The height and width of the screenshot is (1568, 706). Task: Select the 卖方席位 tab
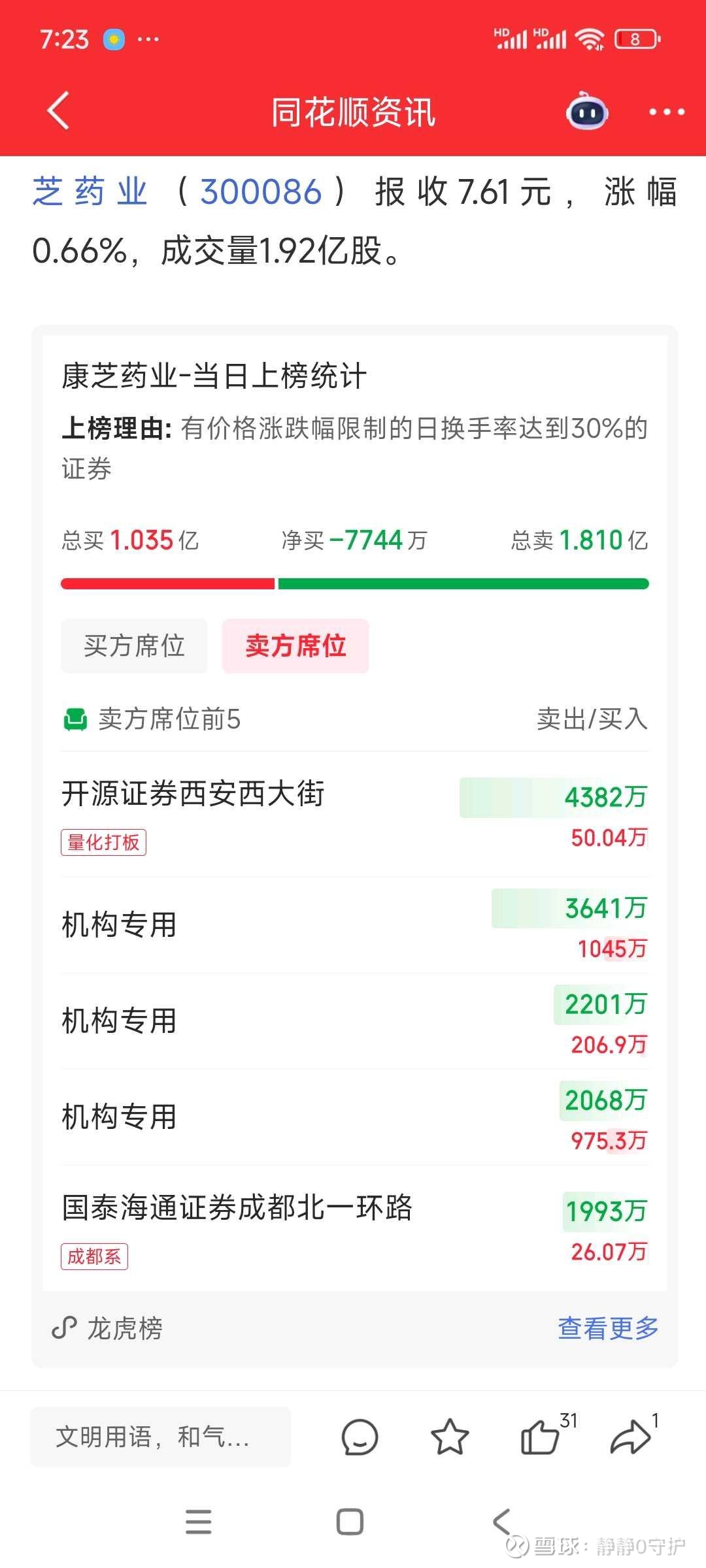point(295,646)
